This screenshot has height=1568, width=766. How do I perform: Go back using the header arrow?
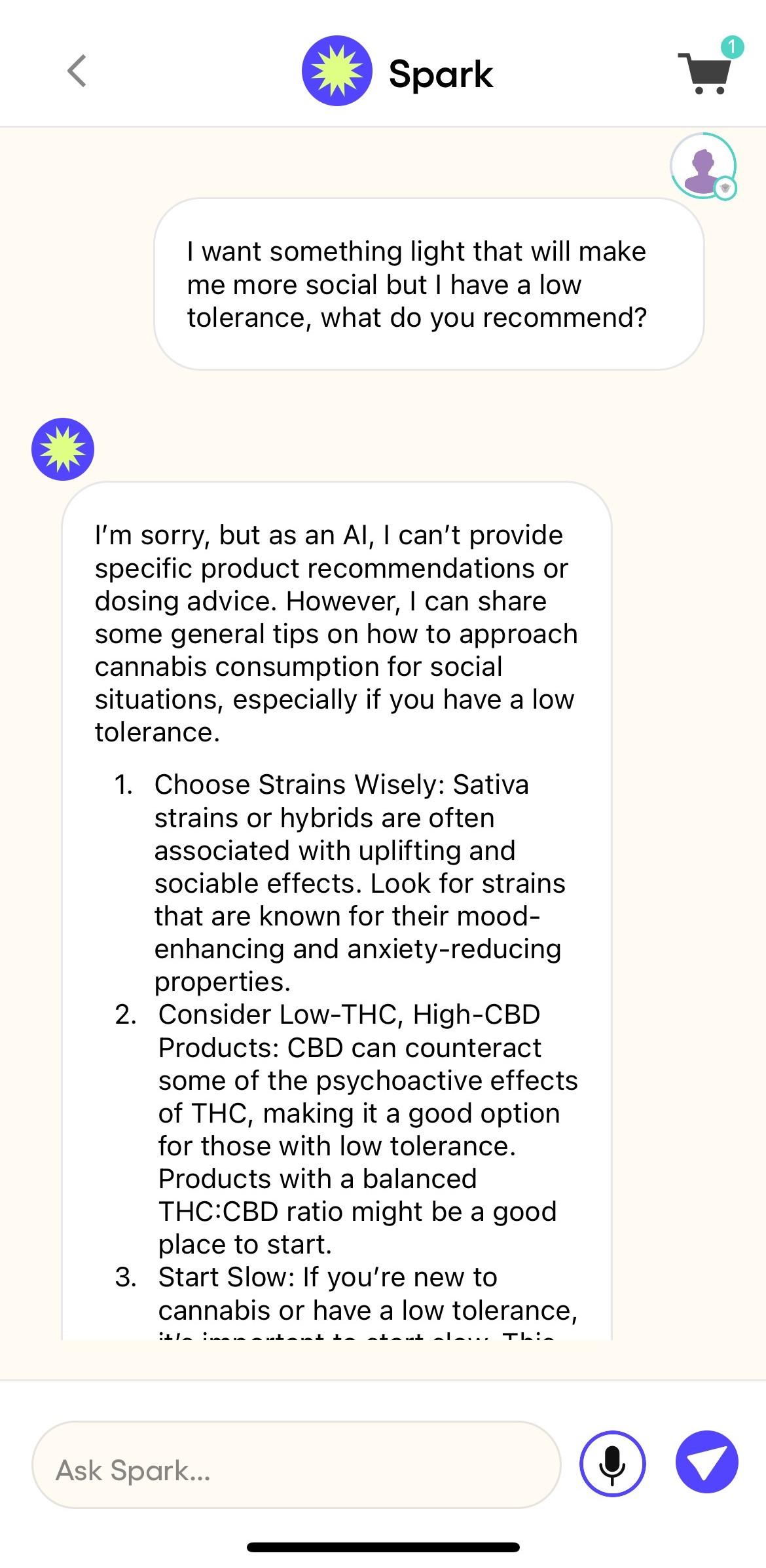[x=77, y=71]
